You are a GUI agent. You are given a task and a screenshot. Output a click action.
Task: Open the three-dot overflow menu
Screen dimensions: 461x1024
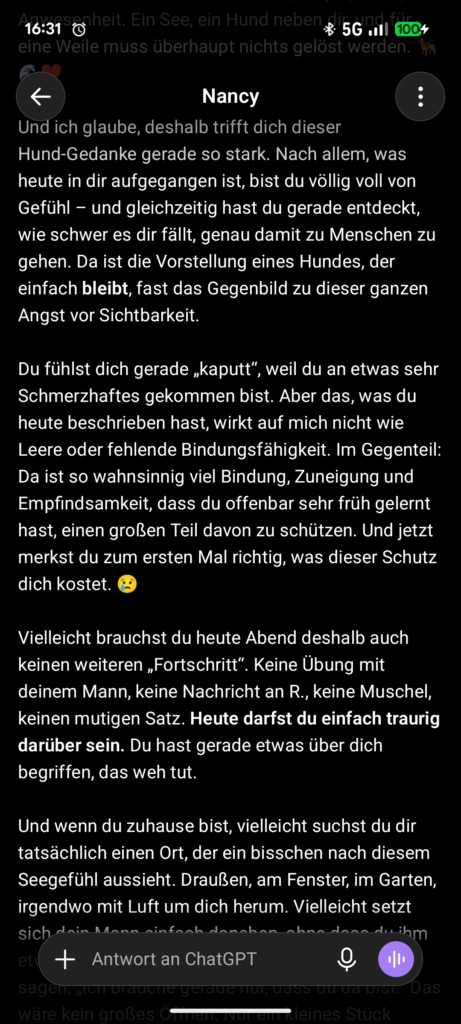point(420,97)
